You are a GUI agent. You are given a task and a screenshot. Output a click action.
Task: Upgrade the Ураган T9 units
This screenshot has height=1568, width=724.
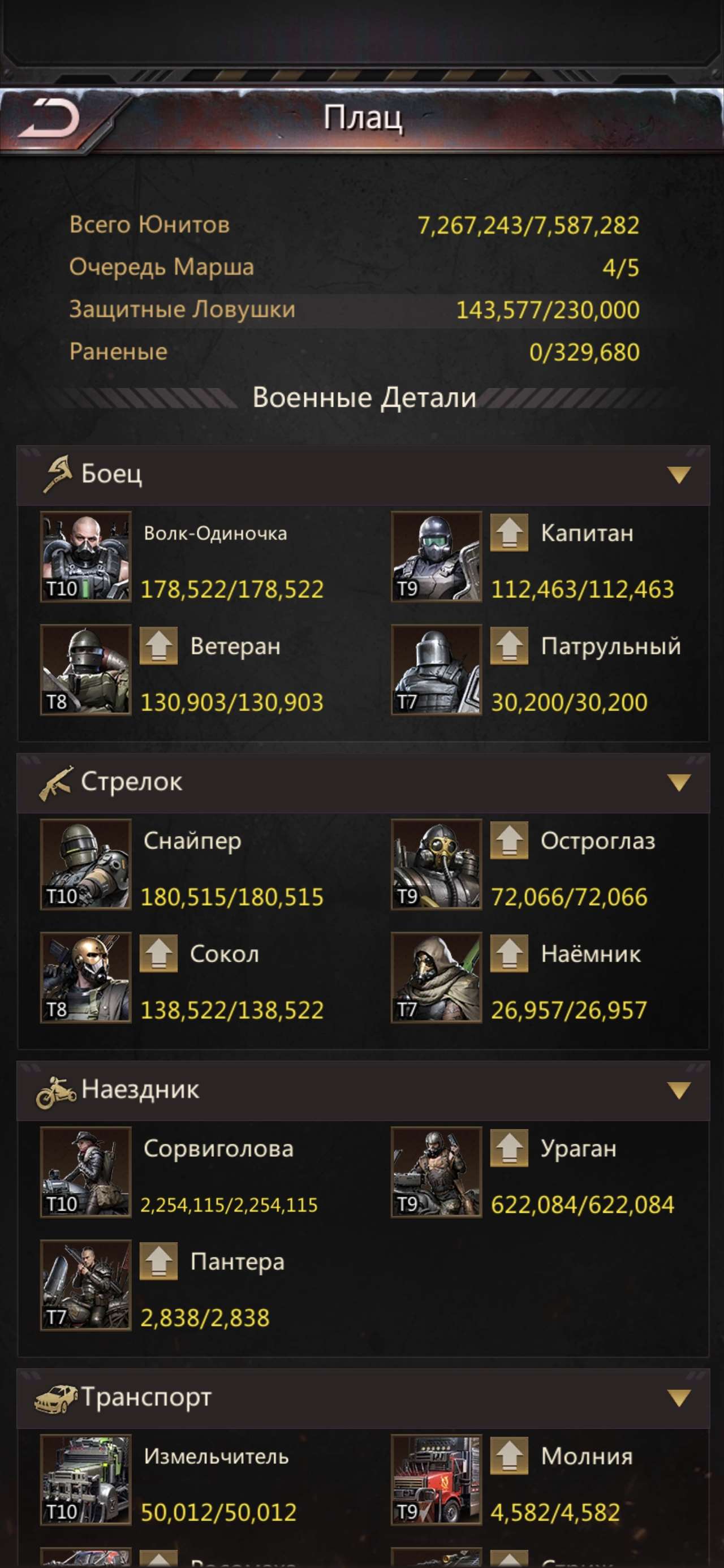tap(509, 1148)
